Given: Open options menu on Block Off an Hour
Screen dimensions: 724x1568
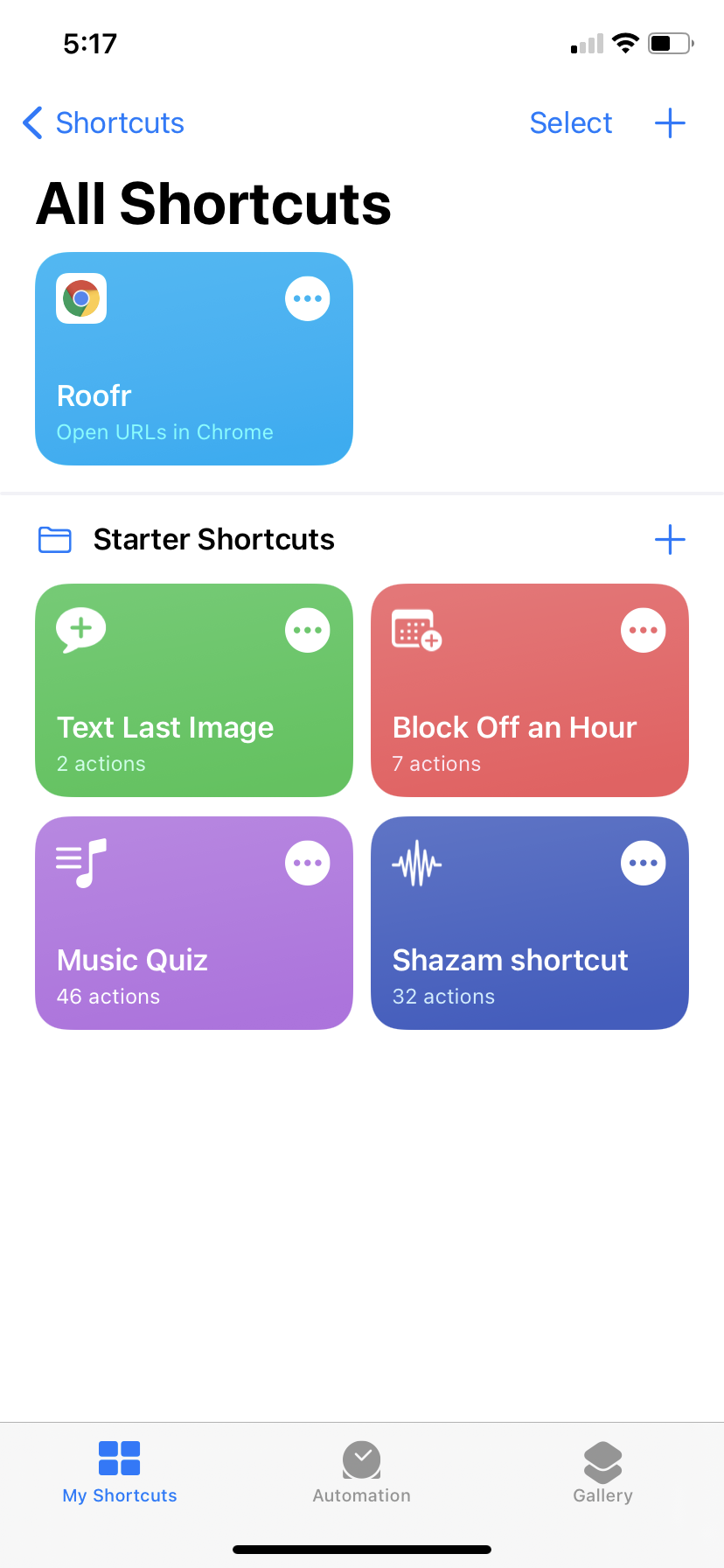Looking at the screenshot, I should tap(643, 629).
